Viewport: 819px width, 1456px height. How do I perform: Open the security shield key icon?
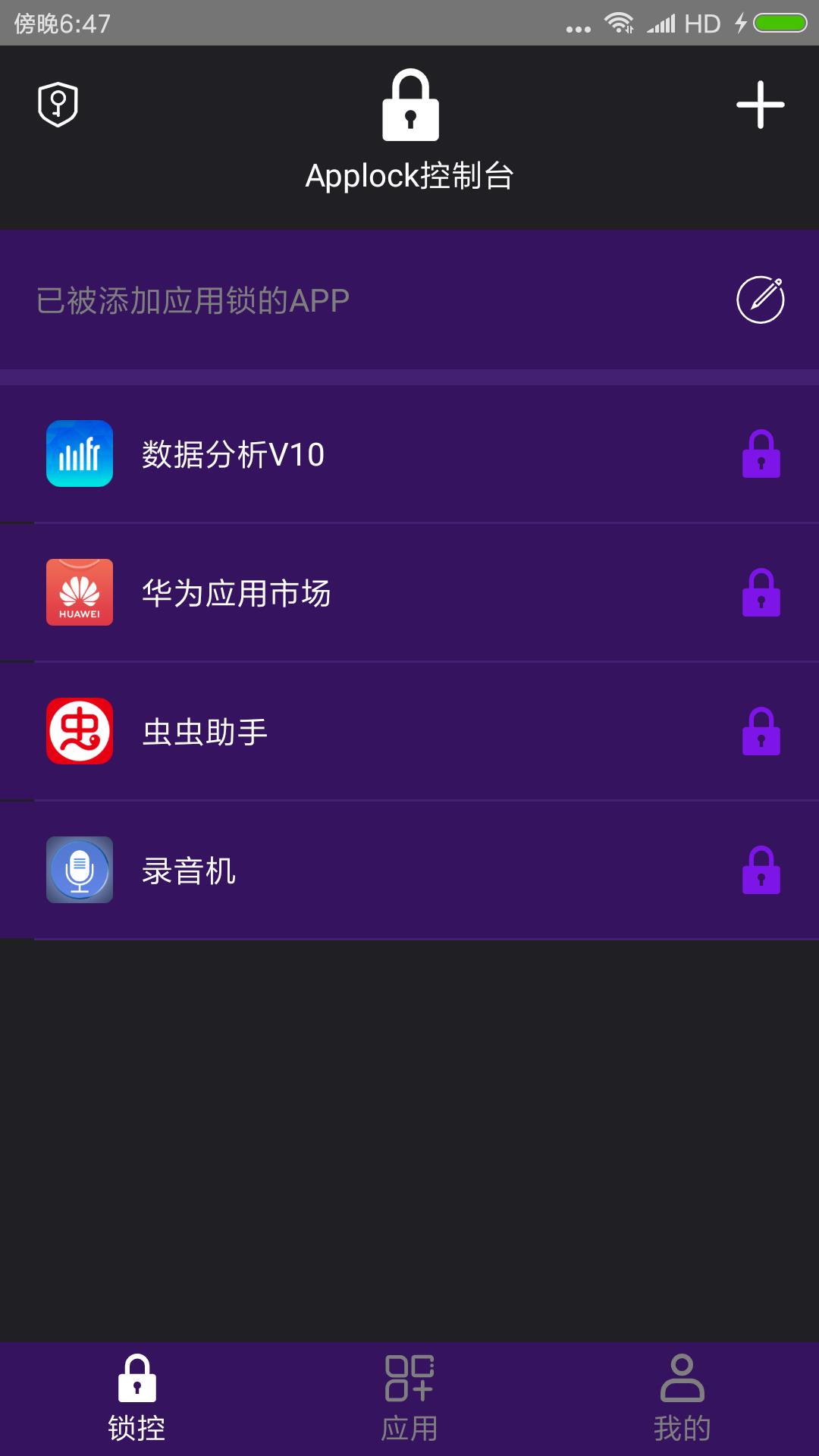[x=58, y=105]
